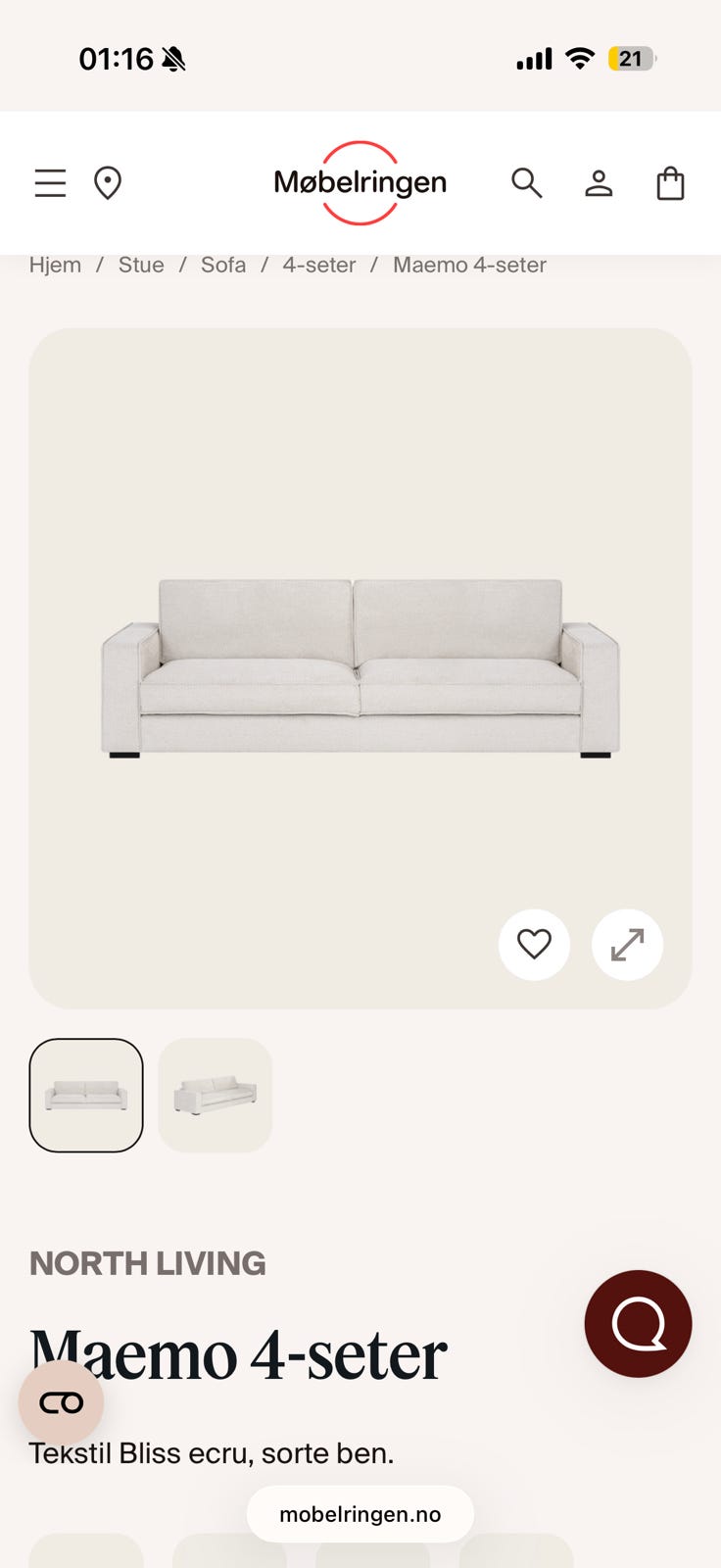The width and height of the screenshot is (721, 1568).
Task: Open the Sofa breadcrumb category
Action: coord(223,266)
